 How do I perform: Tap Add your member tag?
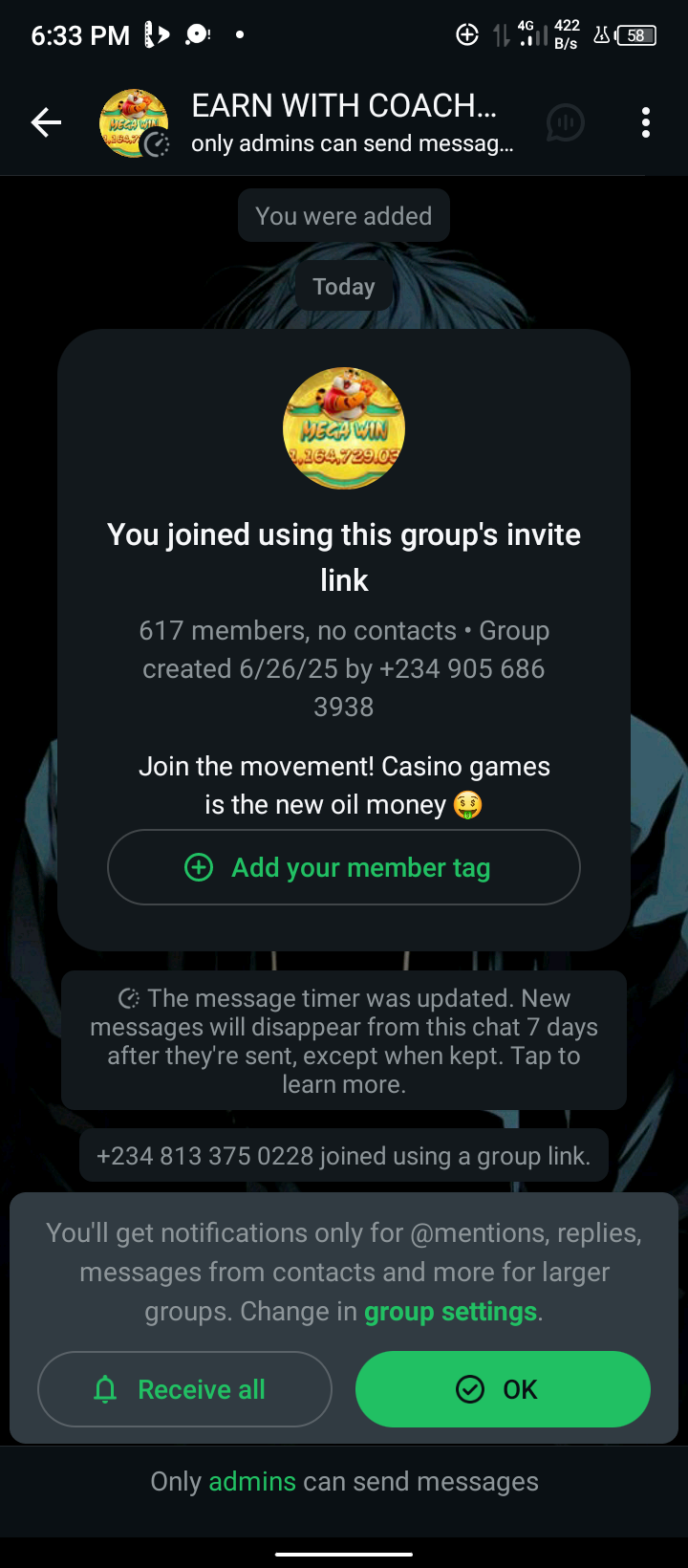(x=344, y=867)
